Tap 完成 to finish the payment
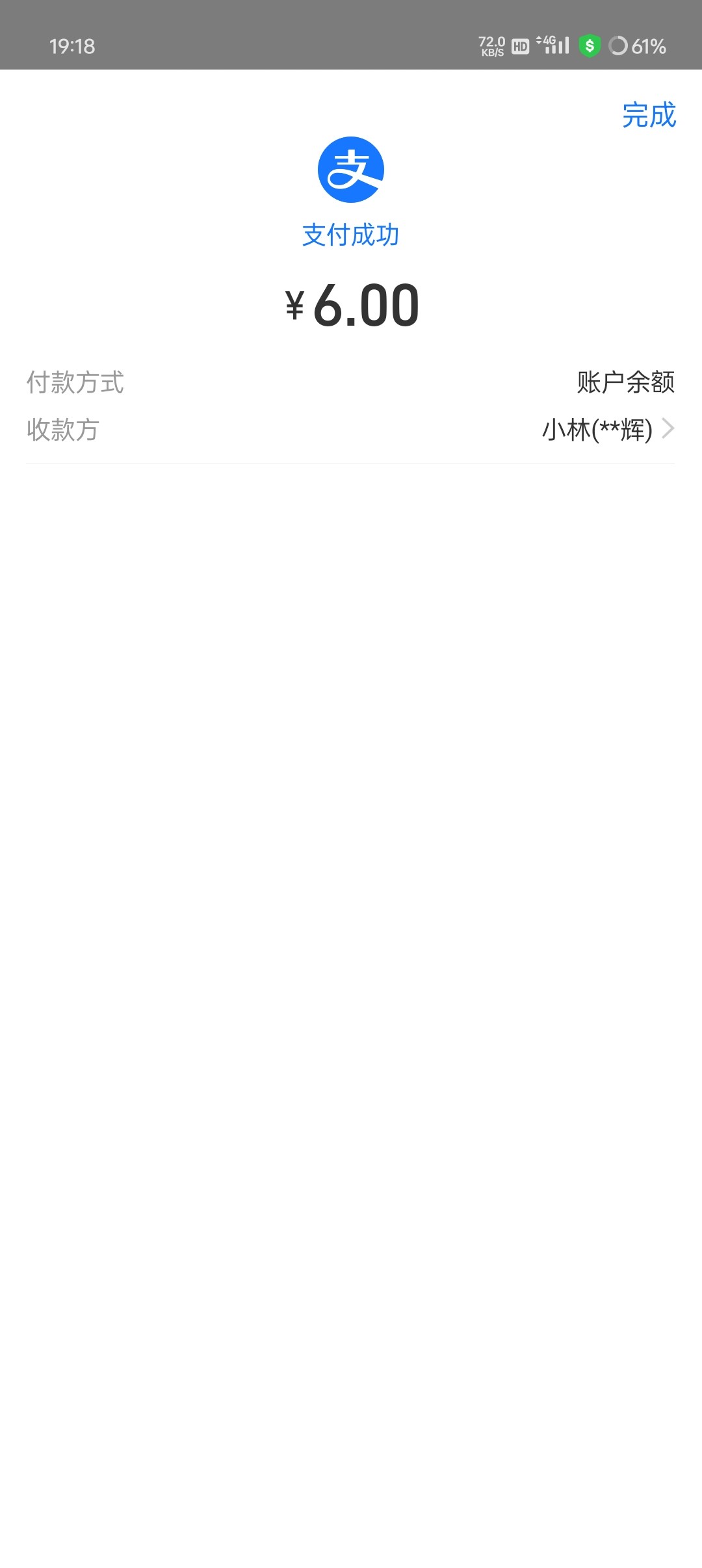Screen dimensions: 702x1568 [x=649, y=115]
